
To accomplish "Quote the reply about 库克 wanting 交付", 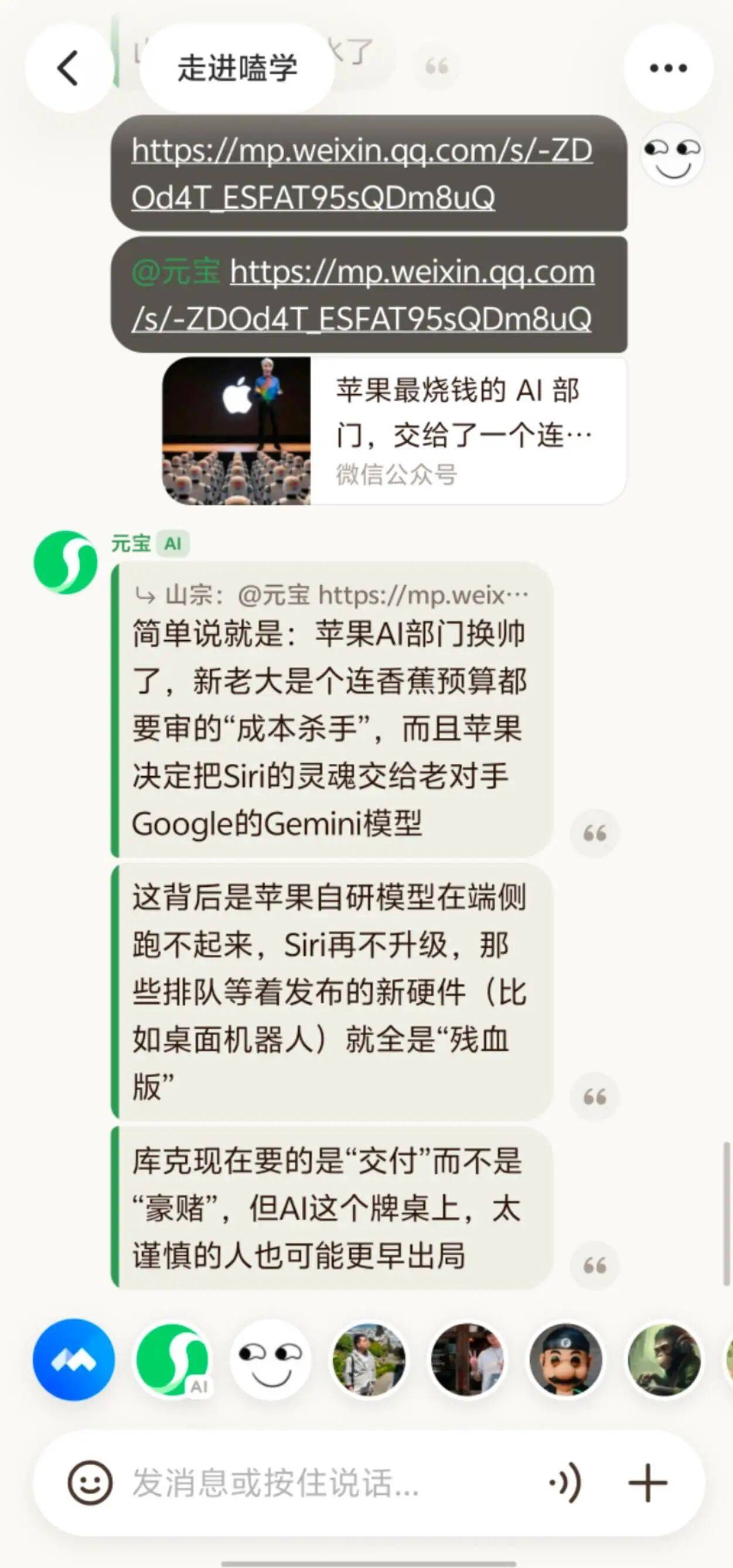I will (594, 1266).
